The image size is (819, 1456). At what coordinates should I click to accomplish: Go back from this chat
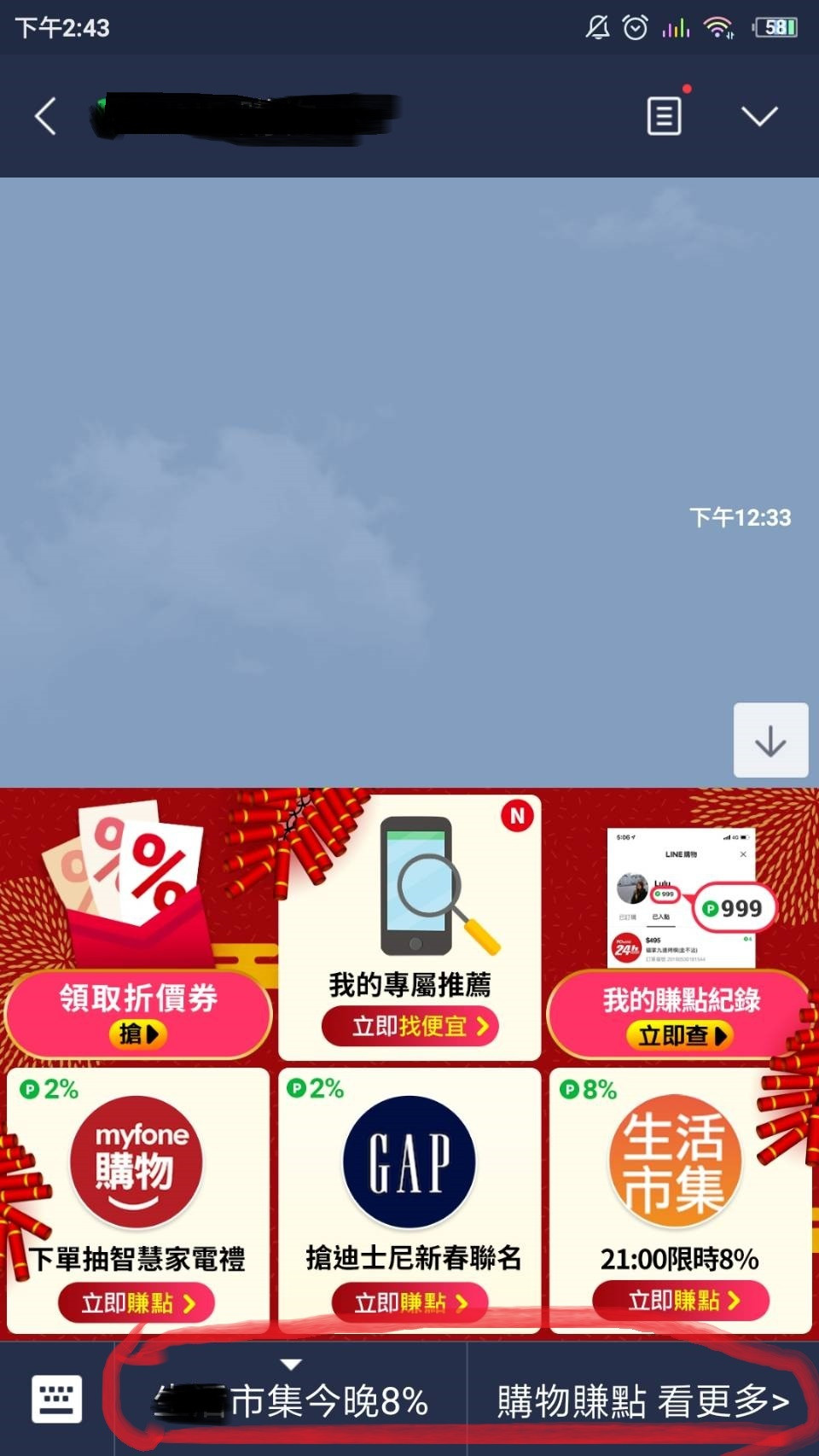pyautogui.click(x=45, y=116)
